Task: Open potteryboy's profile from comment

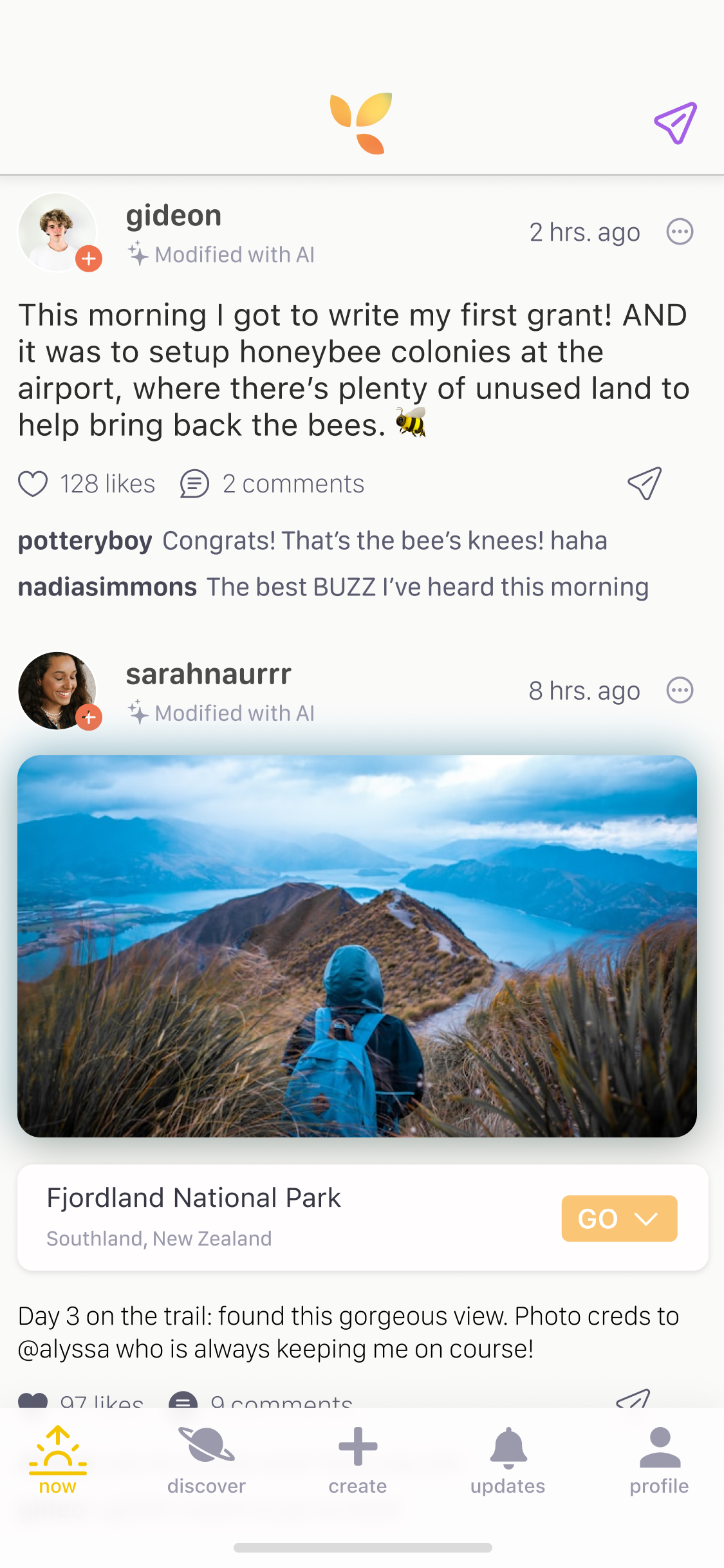Action: (85, 541)
